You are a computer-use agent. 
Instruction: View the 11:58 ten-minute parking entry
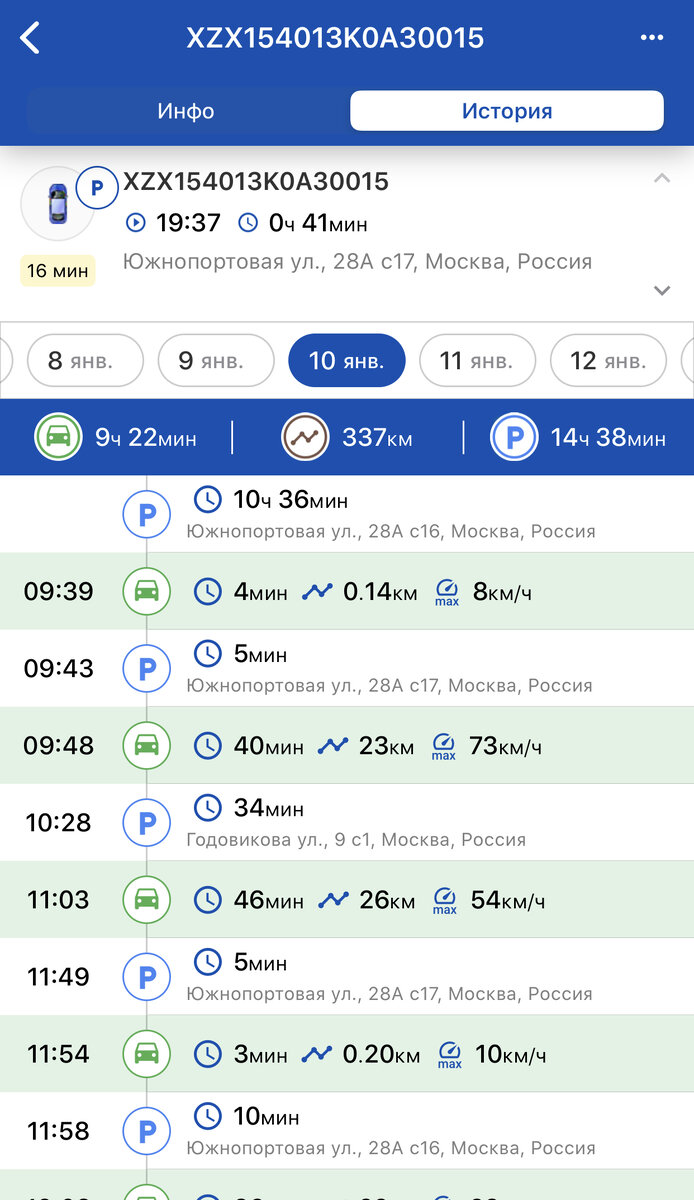click(347, 1131)
